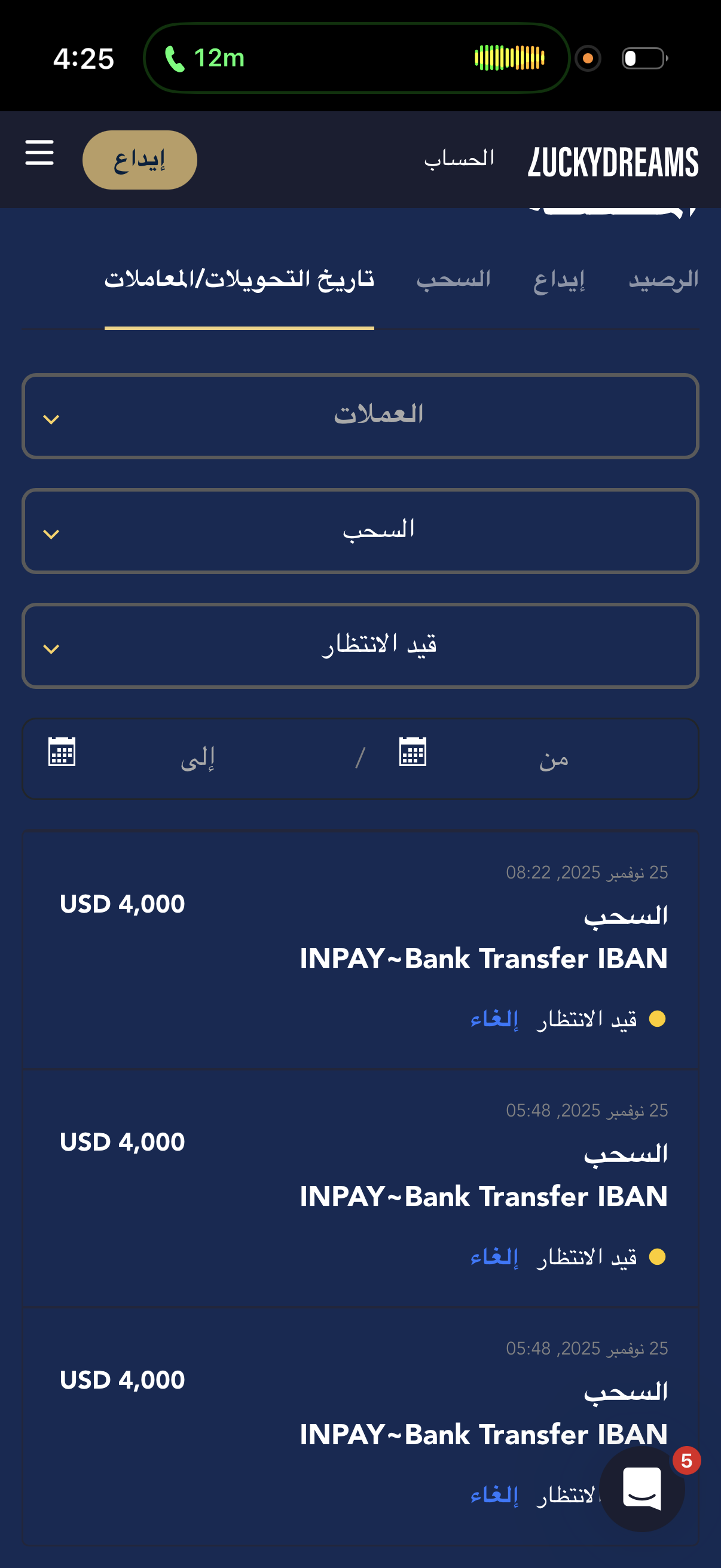Cancel the 08:22 pending withdrawal via إلغاء
721x1568 pixels.
click(x=494, y=1018)
